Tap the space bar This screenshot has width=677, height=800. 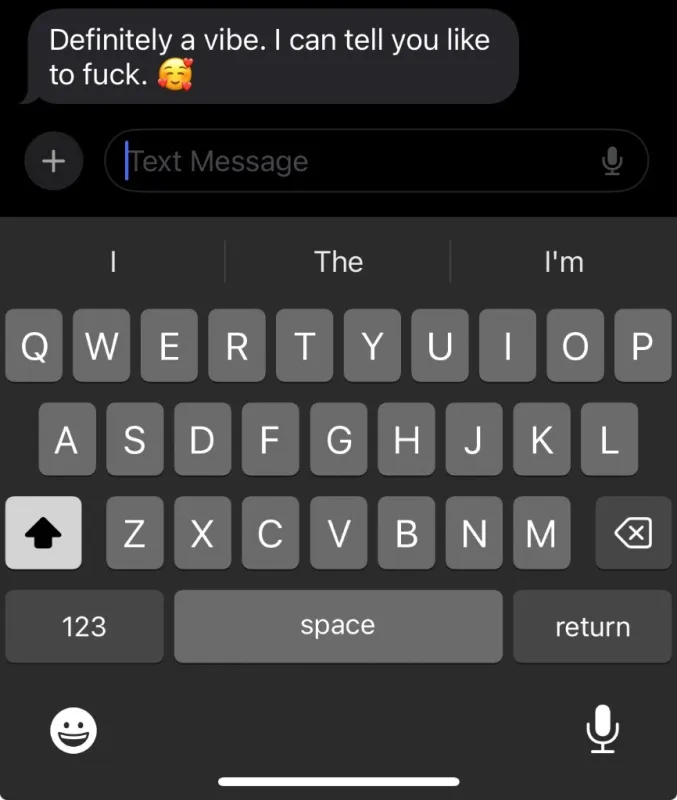point(338,627)
